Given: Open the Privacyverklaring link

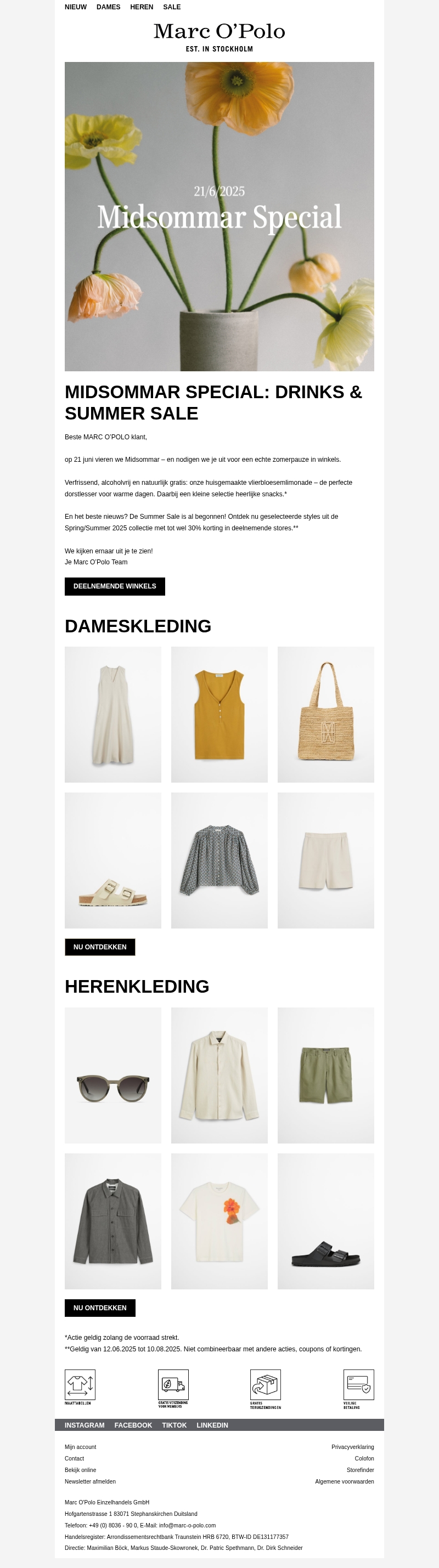Looking at the screenshot, I should 352,1447.
